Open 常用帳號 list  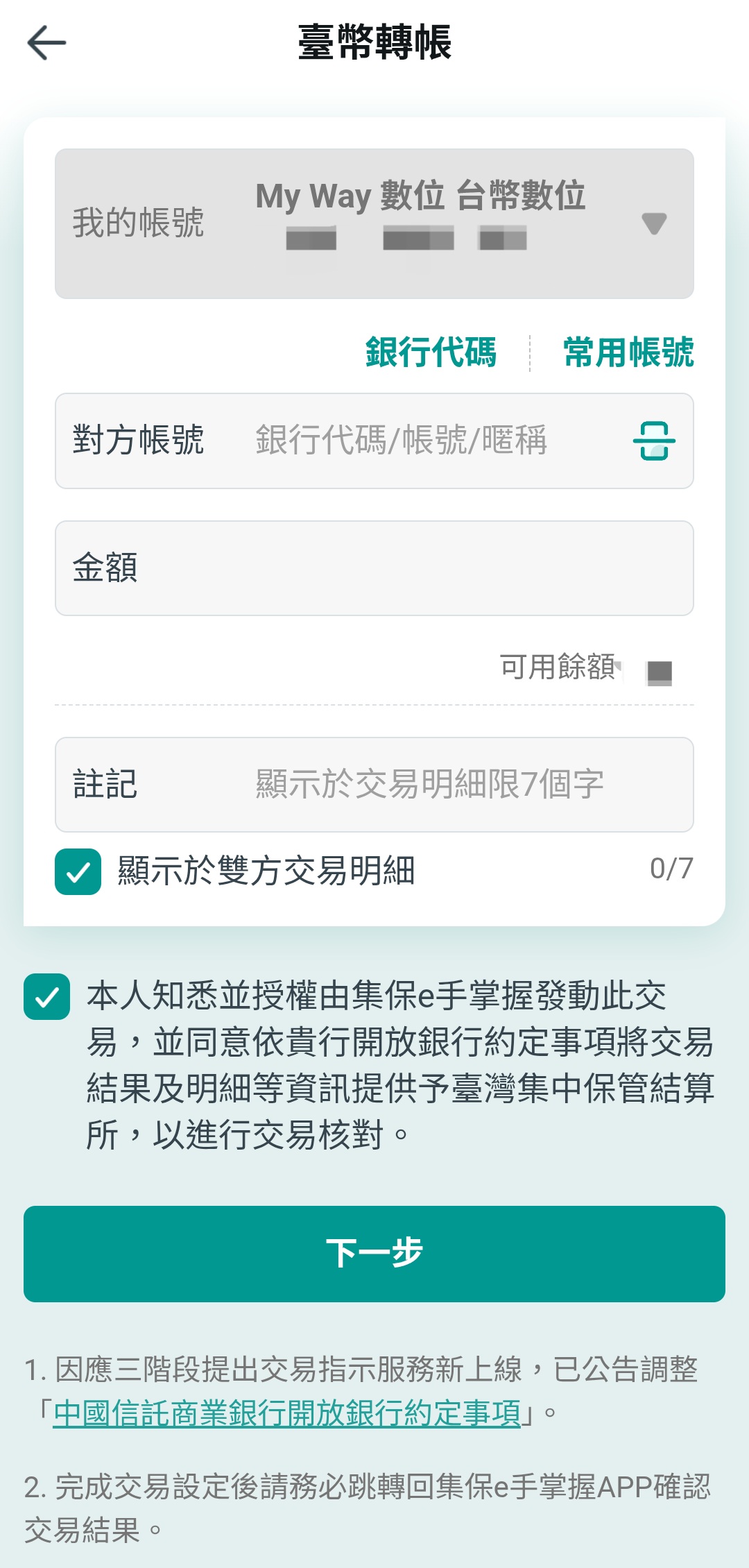pyautogui.click(x=628, y=352)
